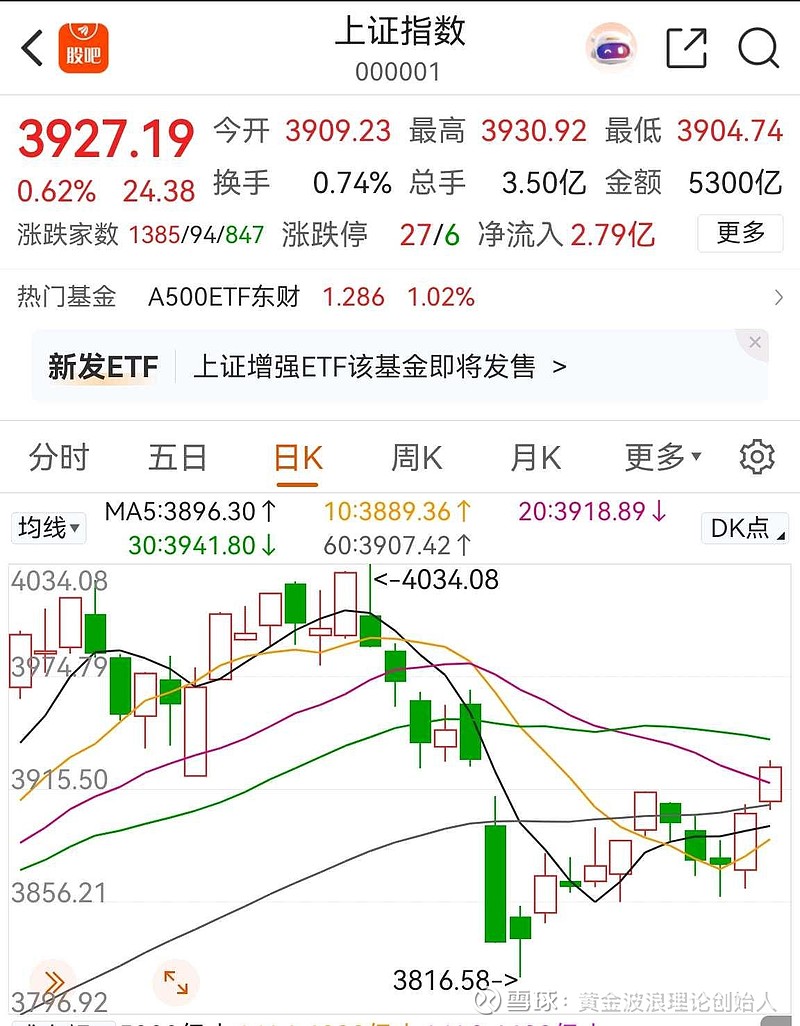Open chart settings via the gear icon
This screenshot has width=800, height=1026.
pyautogui.click(x=757, y=456)
